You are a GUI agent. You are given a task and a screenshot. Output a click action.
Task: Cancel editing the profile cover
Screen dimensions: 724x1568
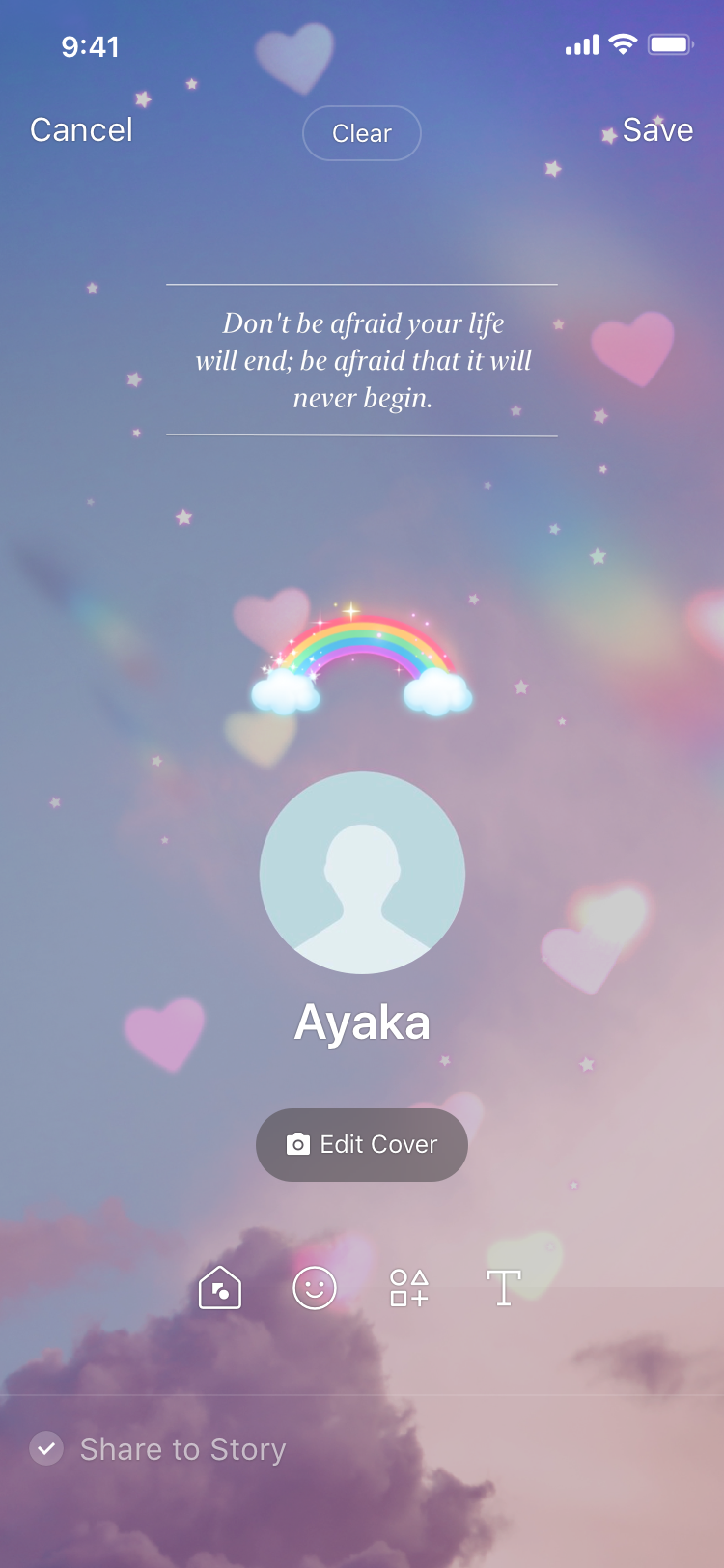[x=81, y=130]
